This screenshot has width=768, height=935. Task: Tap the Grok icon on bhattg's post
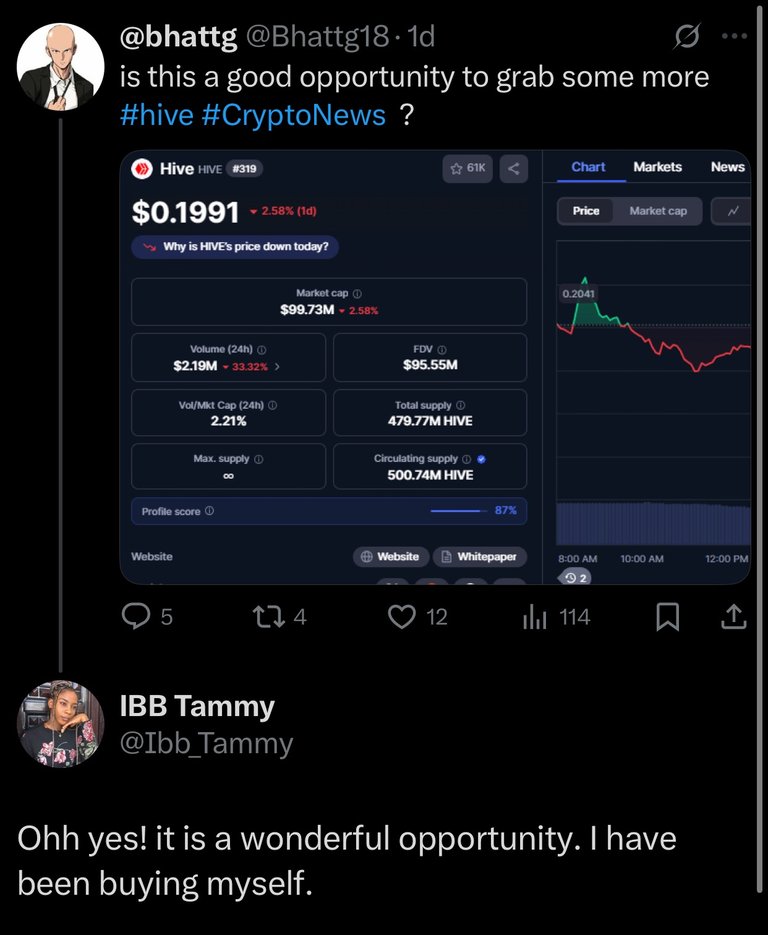click(688, 37)
